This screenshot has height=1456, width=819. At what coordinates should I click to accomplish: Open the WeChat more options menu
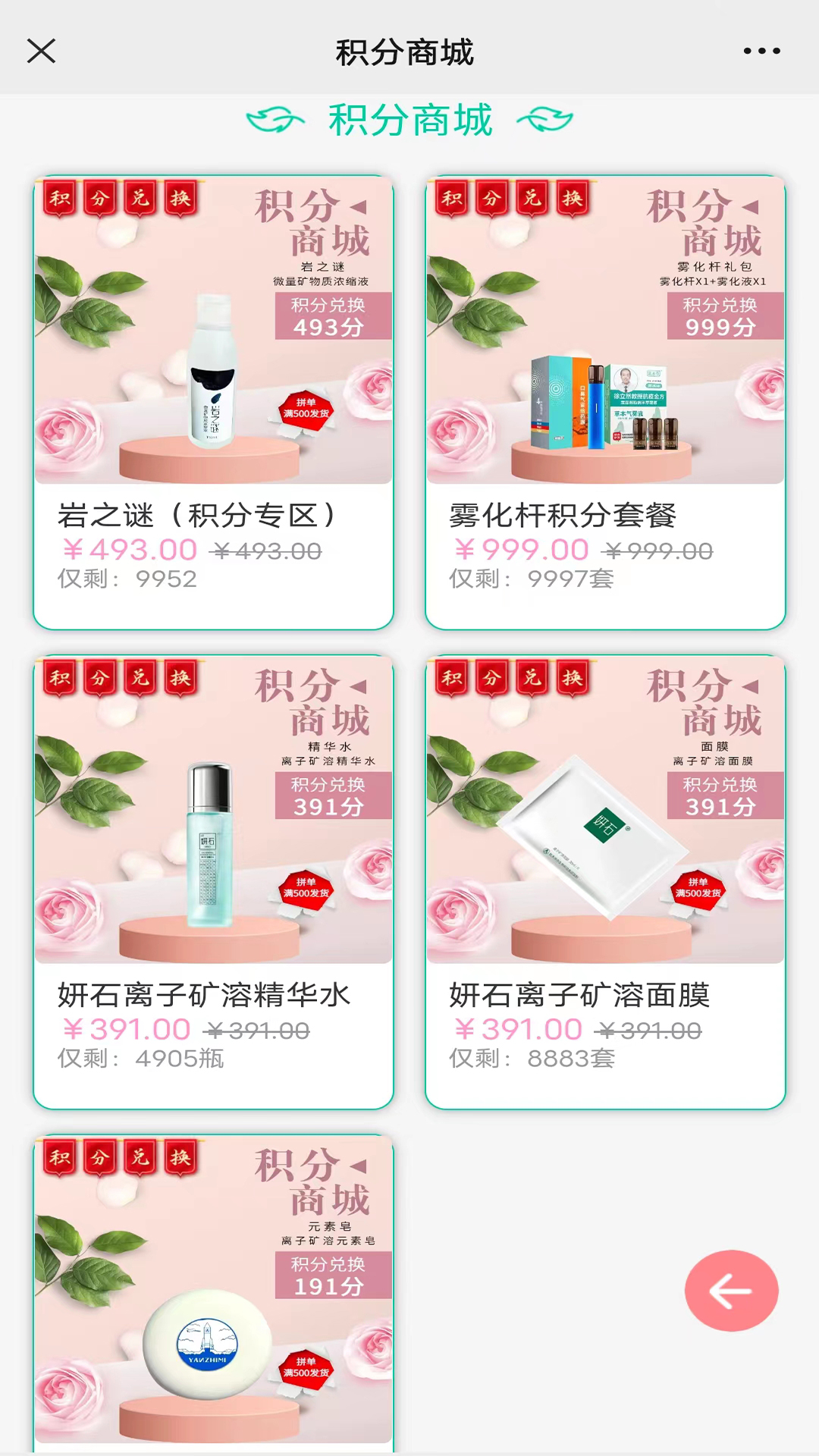tap(761, 52)
